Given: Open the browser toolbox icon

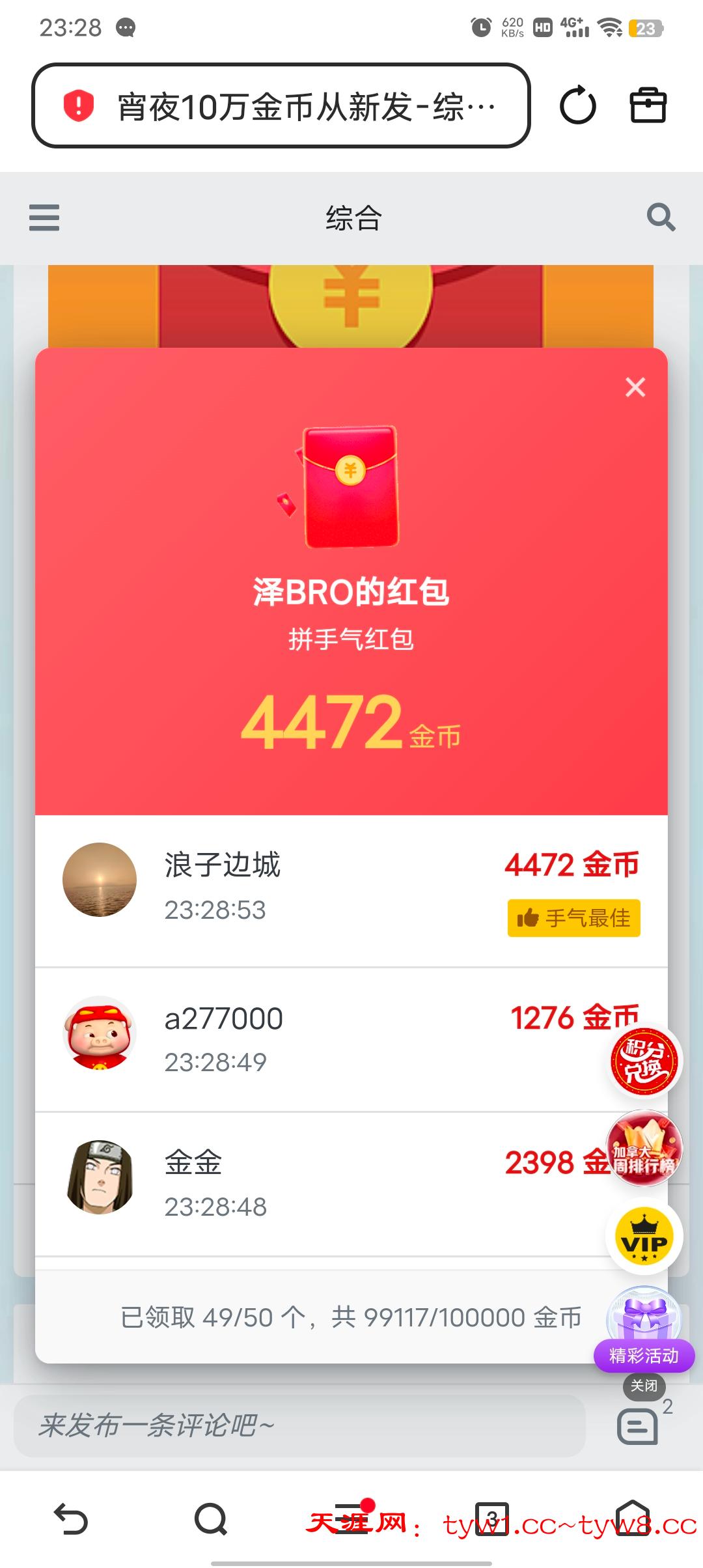Looking at the screenshot, I should click(648, 105).
